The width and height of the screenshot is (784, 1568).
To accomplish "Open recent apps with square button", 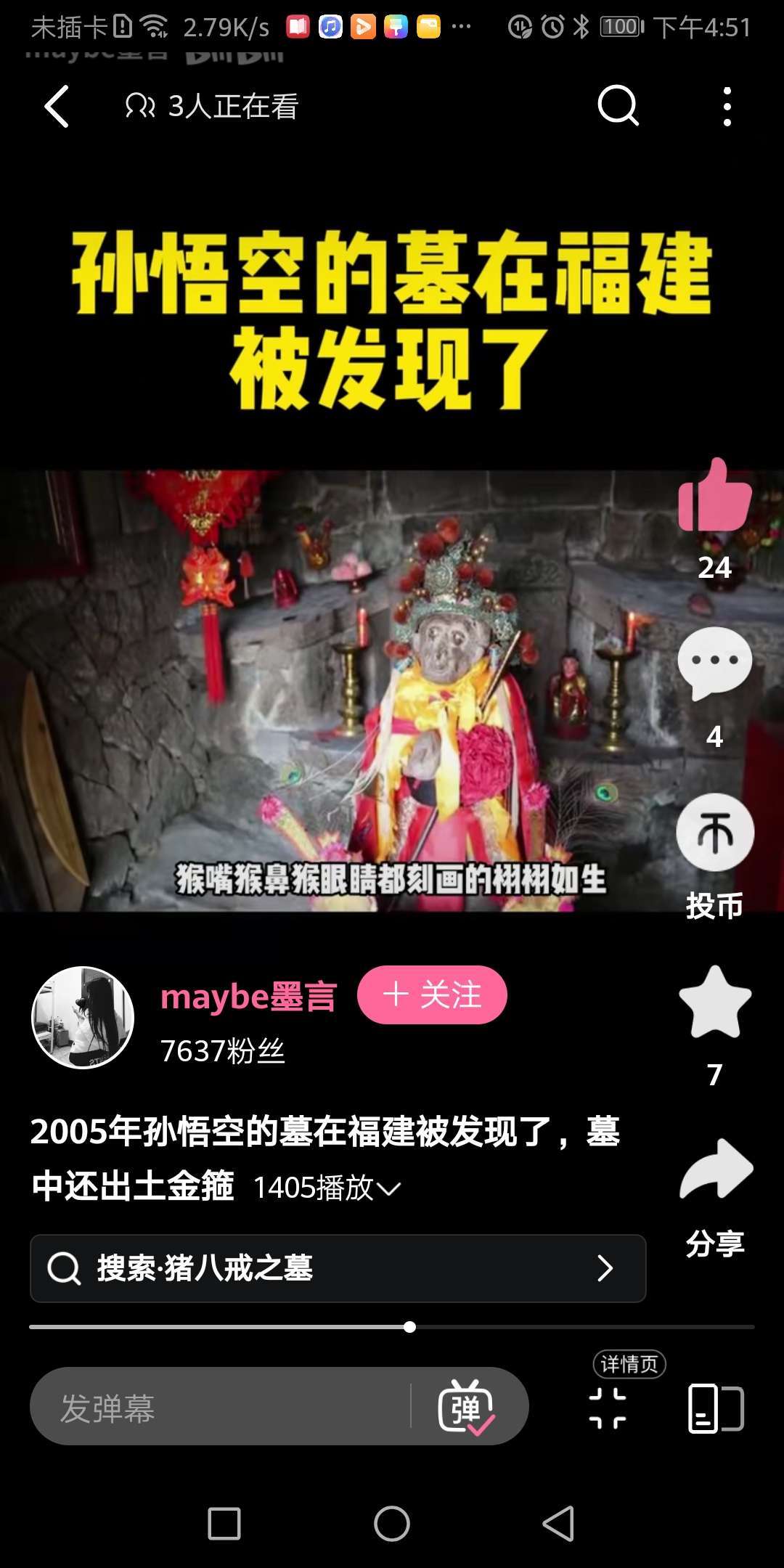I will point(224,1523).
